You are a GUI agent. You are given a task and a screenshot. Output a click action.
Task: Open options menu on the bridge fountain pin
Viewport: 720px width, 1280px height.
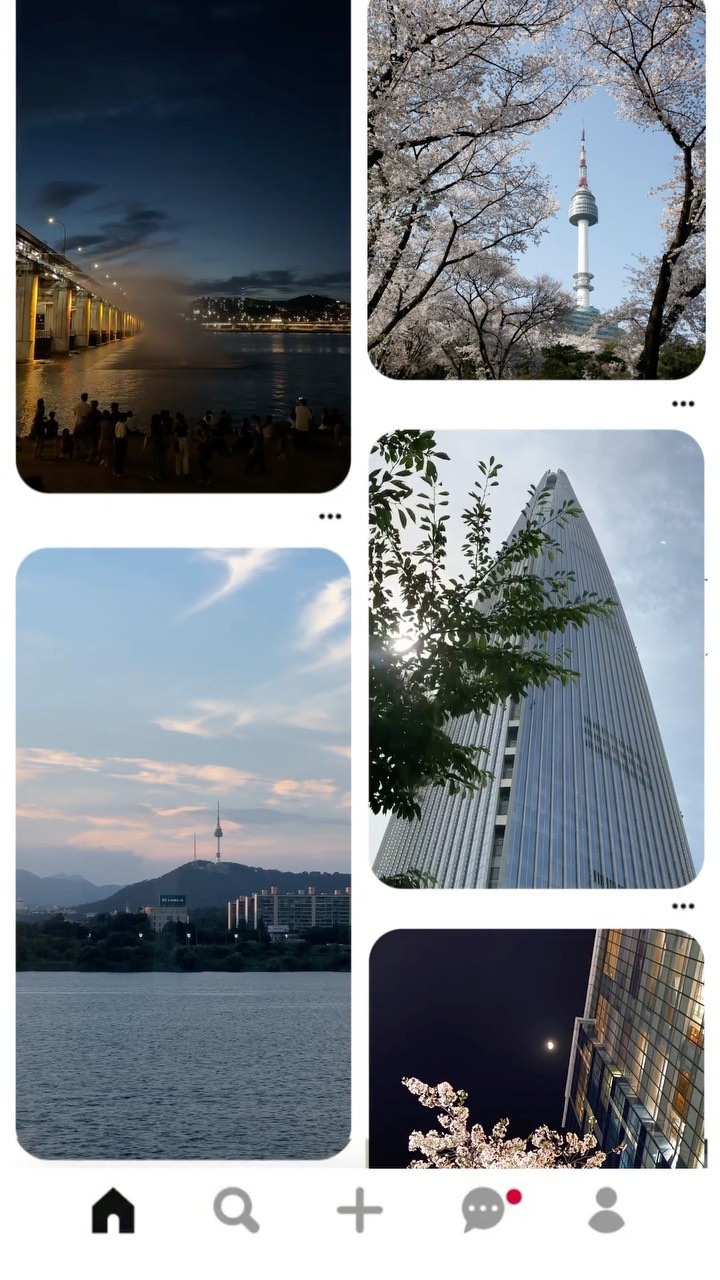330,515
